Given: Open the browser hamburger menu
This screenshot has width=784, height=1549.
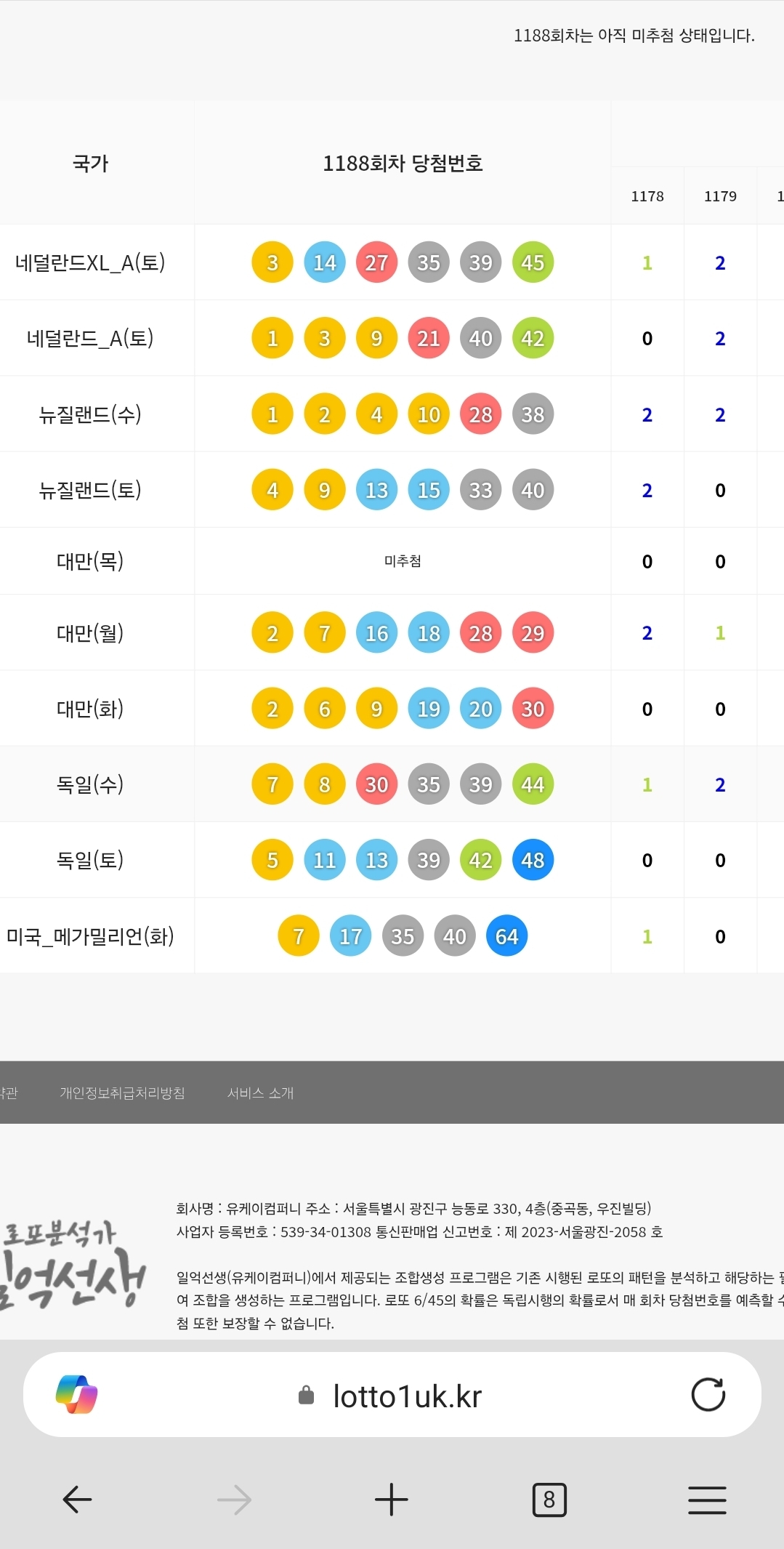Looking at the screenshot, I should tap(707, 1500).
